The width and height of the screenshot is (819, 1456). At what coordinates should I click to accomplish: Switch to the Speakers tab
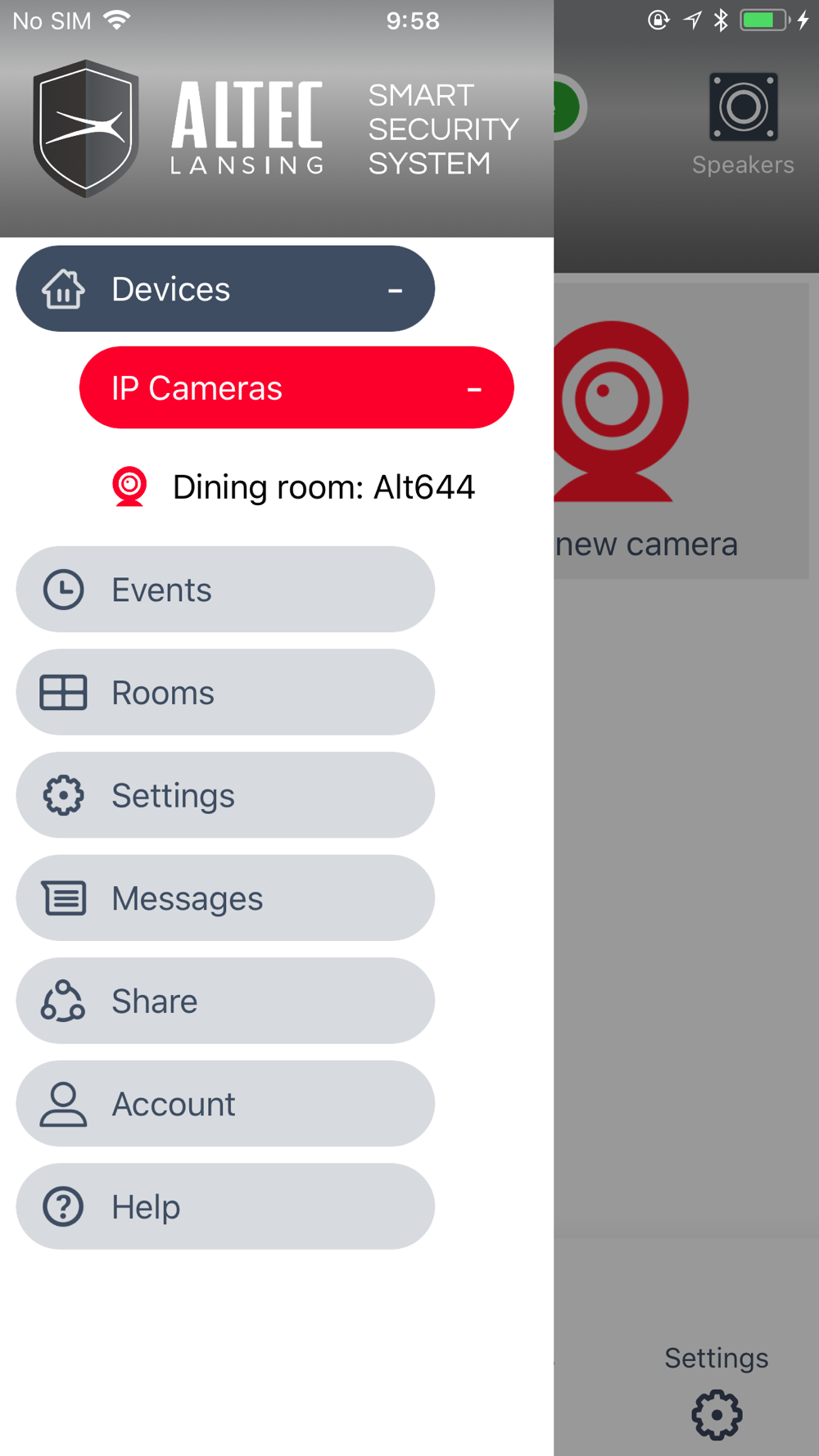coord(743,124)
